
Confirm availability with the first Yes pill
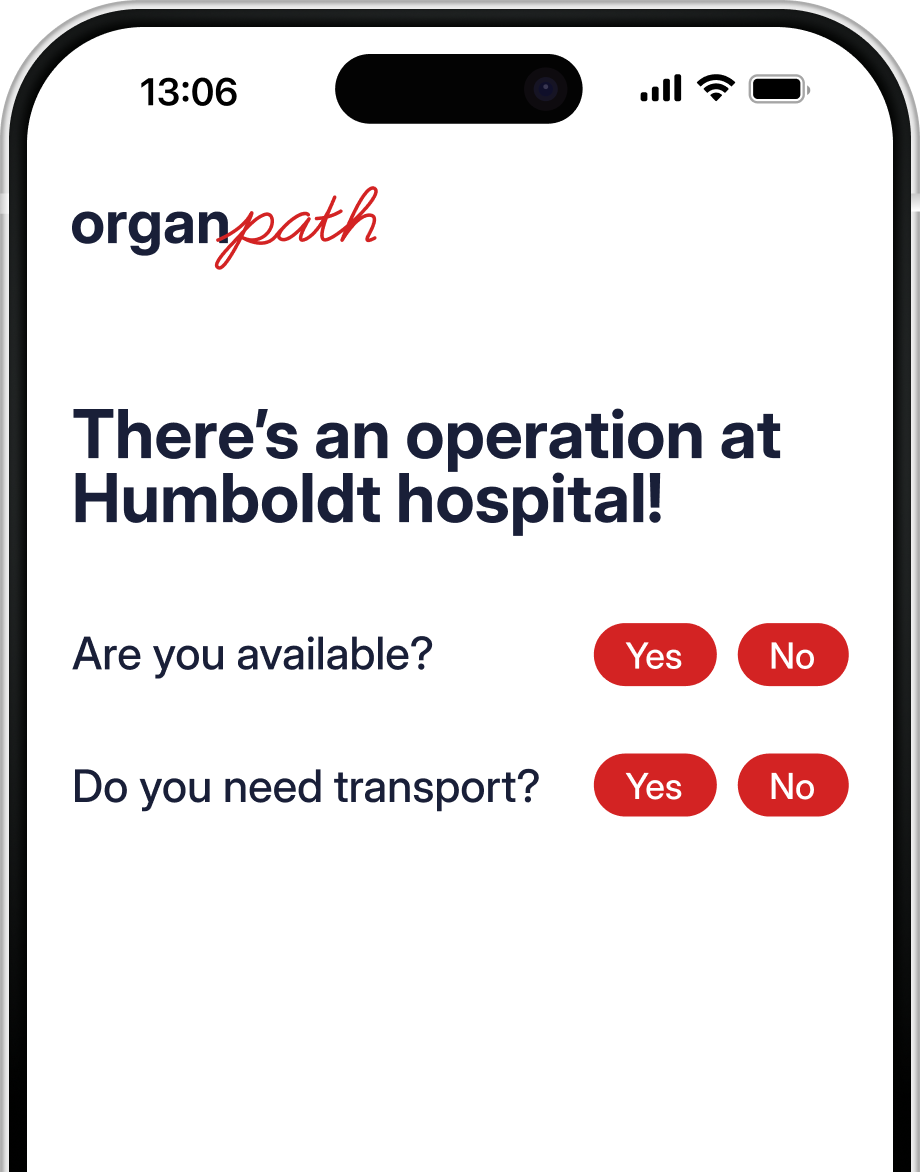(x=655, y=655)
